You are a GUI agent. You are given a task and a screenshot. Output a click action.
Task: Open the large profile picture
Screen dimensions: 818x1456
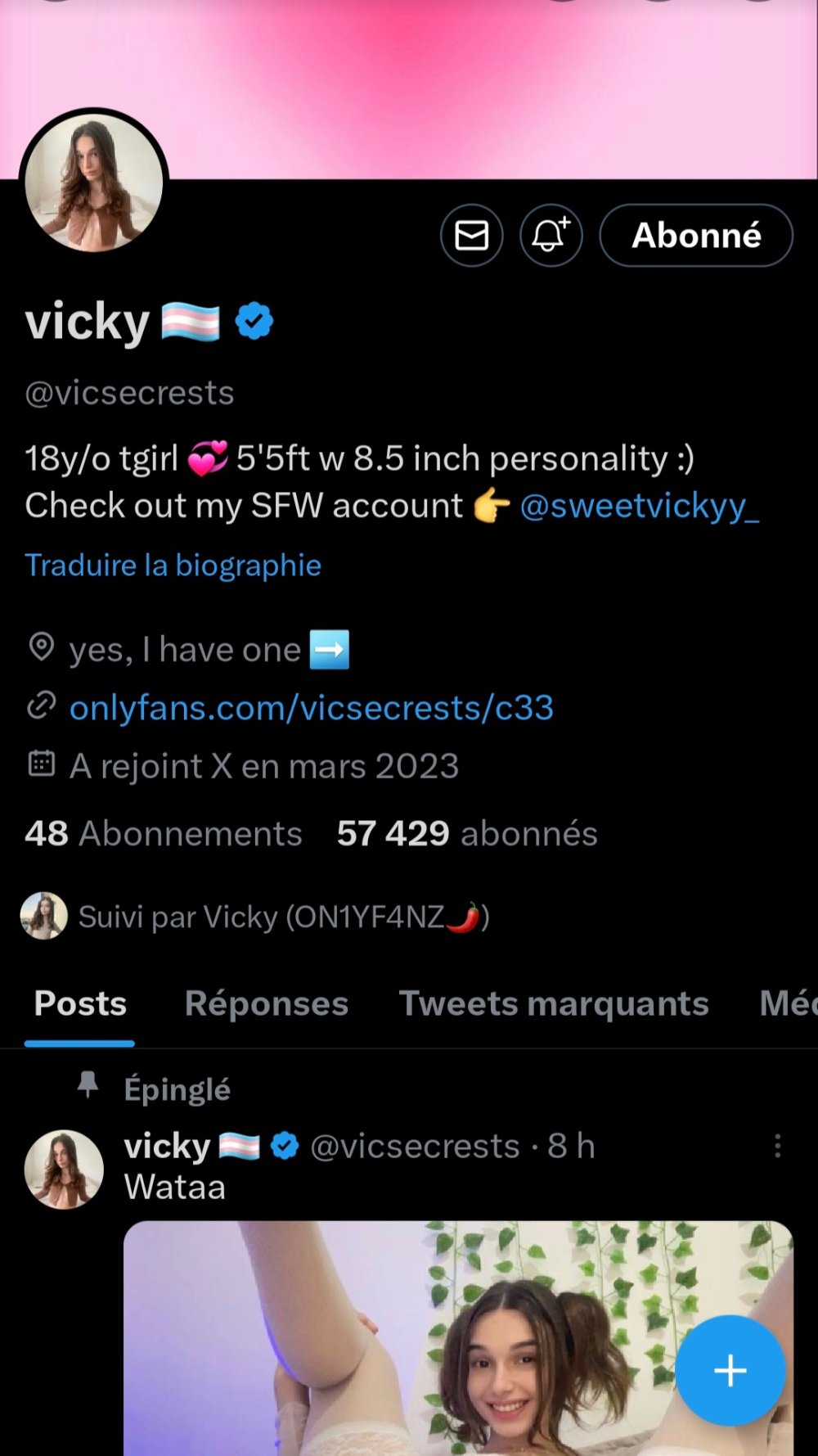94,183
